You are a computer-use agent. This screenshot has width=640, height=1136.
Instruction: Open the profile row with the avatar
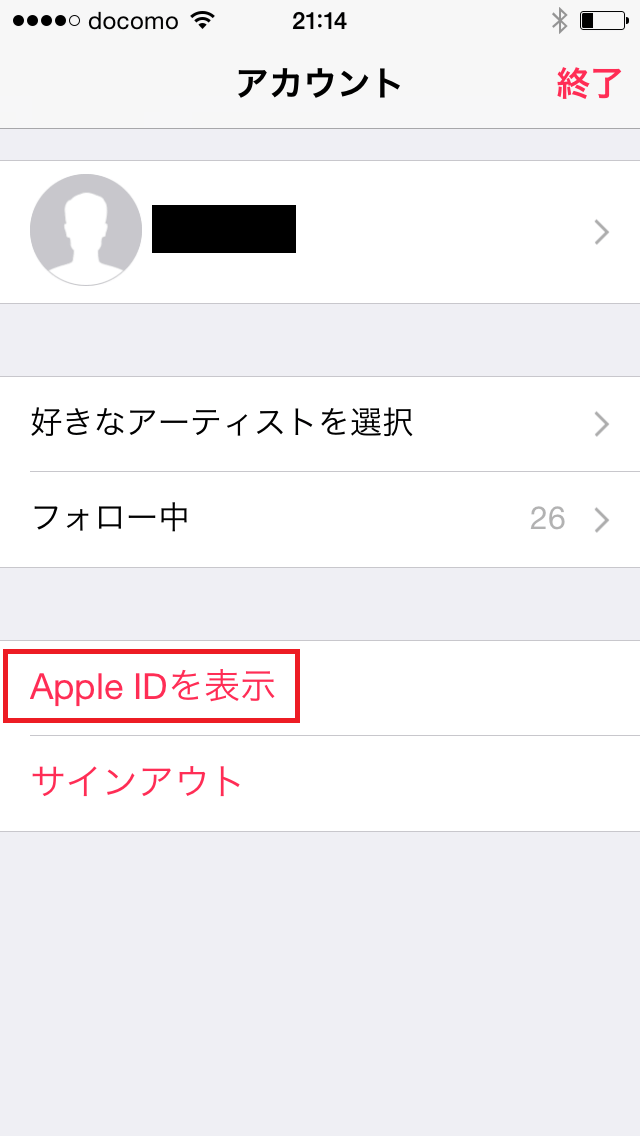point(320,232)
